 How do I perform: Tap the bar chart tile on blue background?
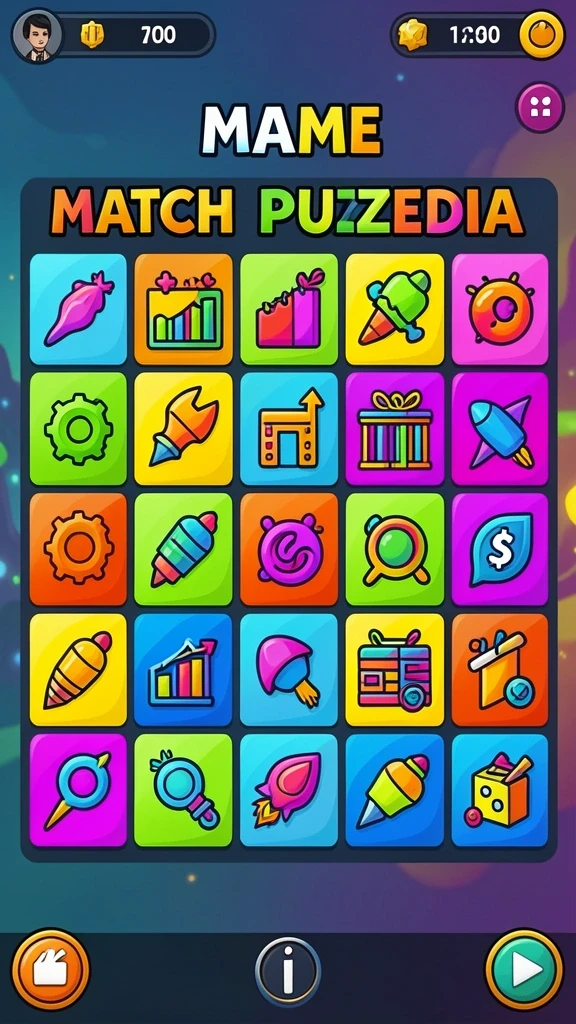click(183, 669)
